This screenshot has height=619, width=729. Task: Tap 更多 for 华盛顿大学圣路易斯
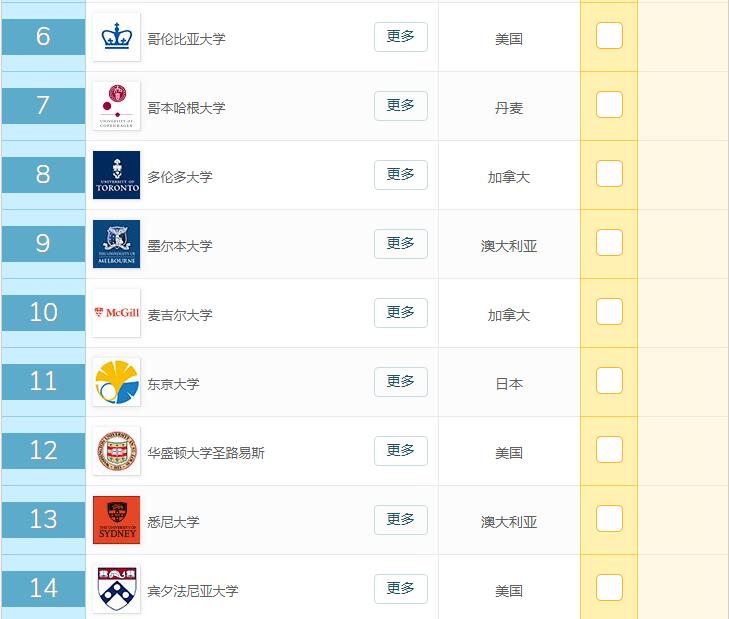point(401,451)
